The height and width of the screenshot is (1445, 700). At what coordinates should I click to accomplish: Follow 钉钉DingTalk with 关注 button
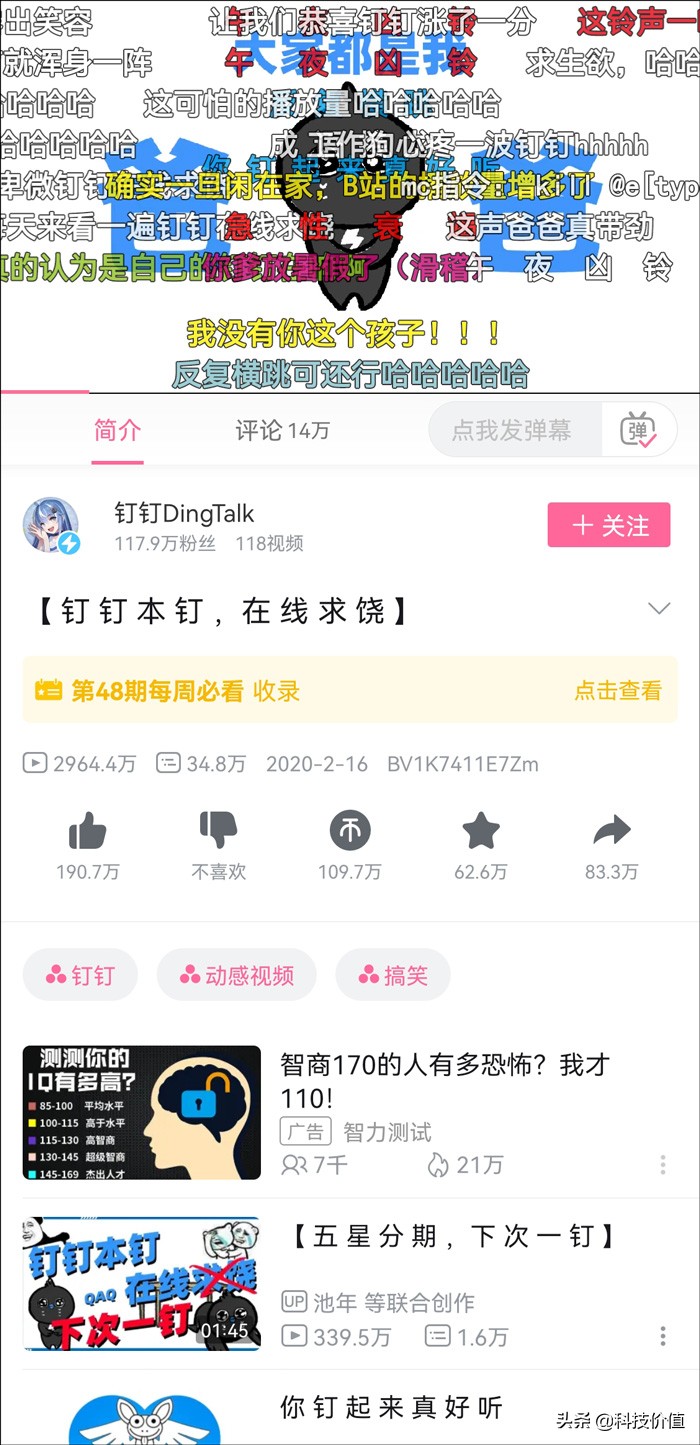[609, 525]
